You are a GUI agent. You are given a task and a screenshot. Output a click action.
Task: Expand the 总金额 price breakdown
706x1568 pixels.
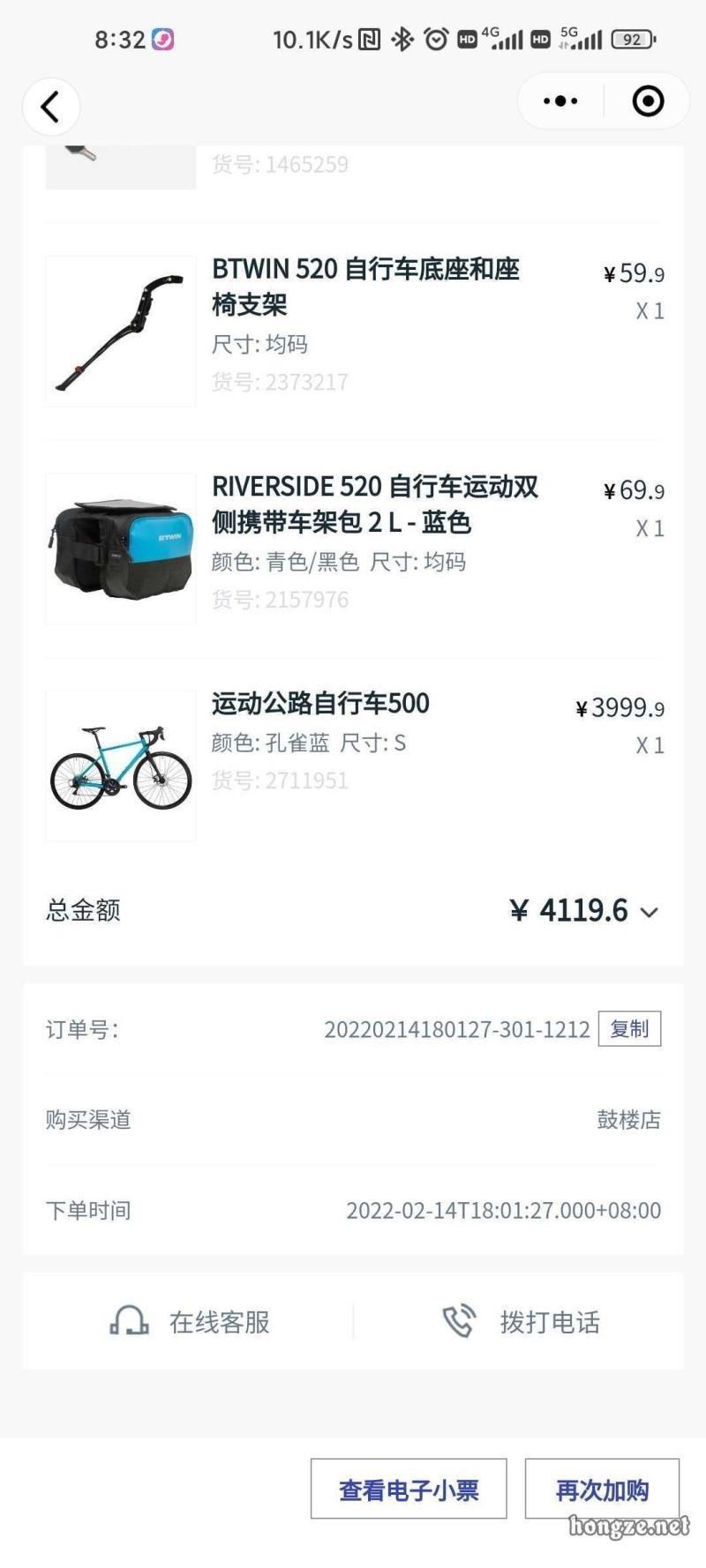click(x=649, y=912)
